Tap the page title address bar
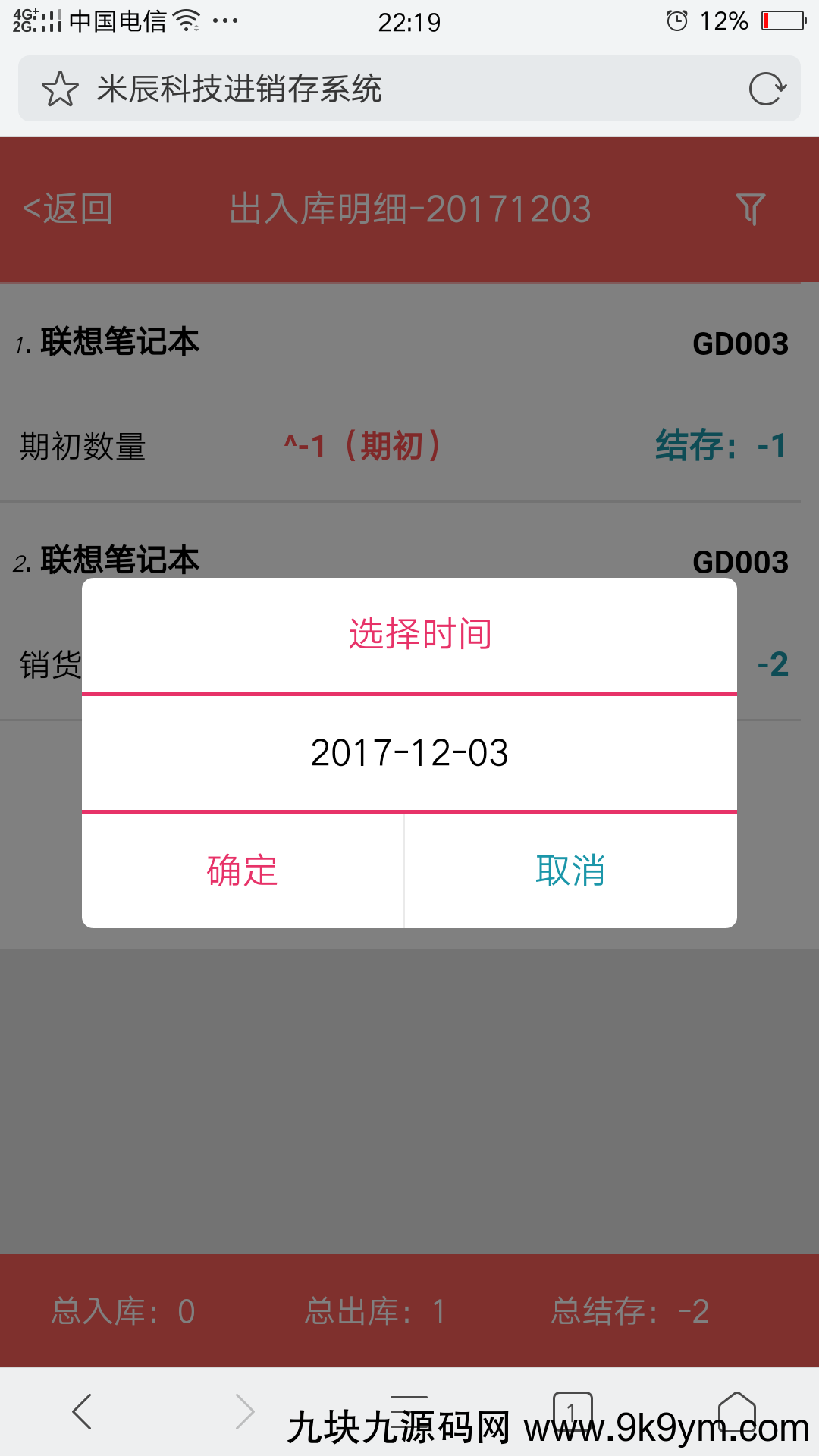 click(x=409, y=89)
